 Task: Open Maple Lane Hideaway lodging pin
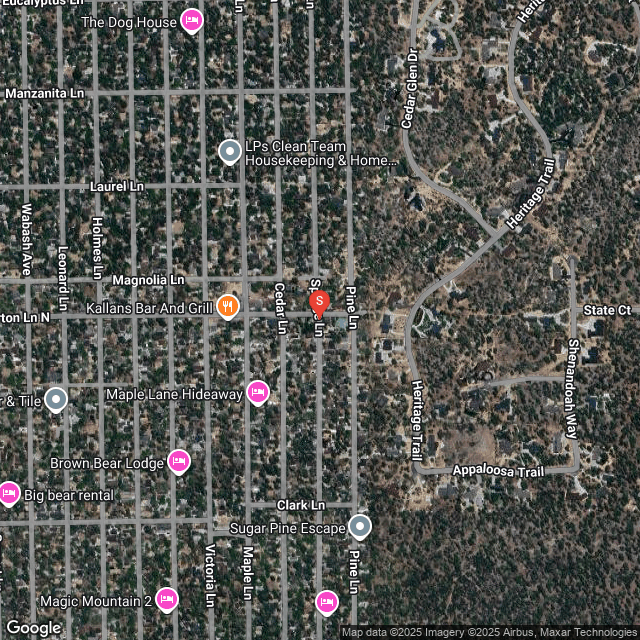258,393
